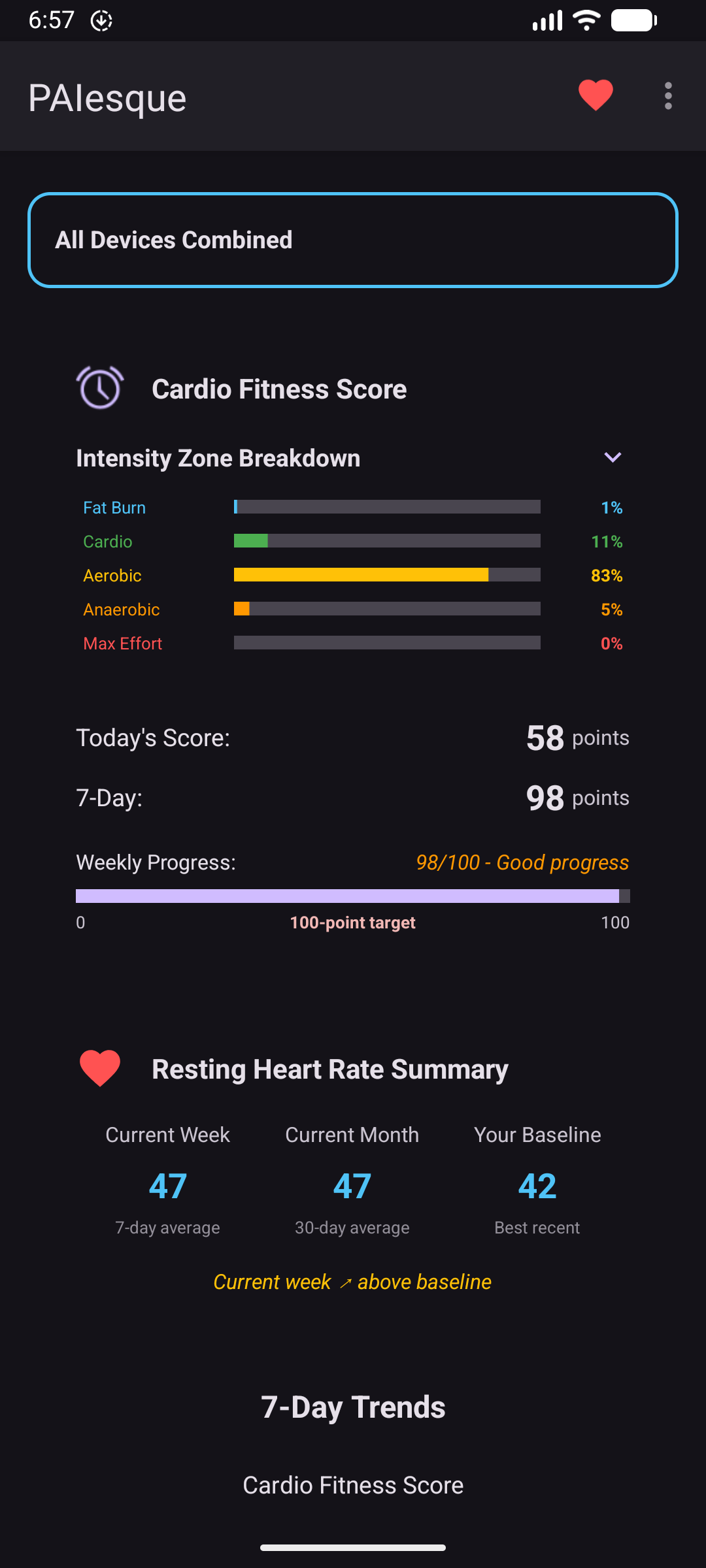Open the three-dot overflow menu
The height and width of the screenshot is (1568, 706).
[667, 96]
